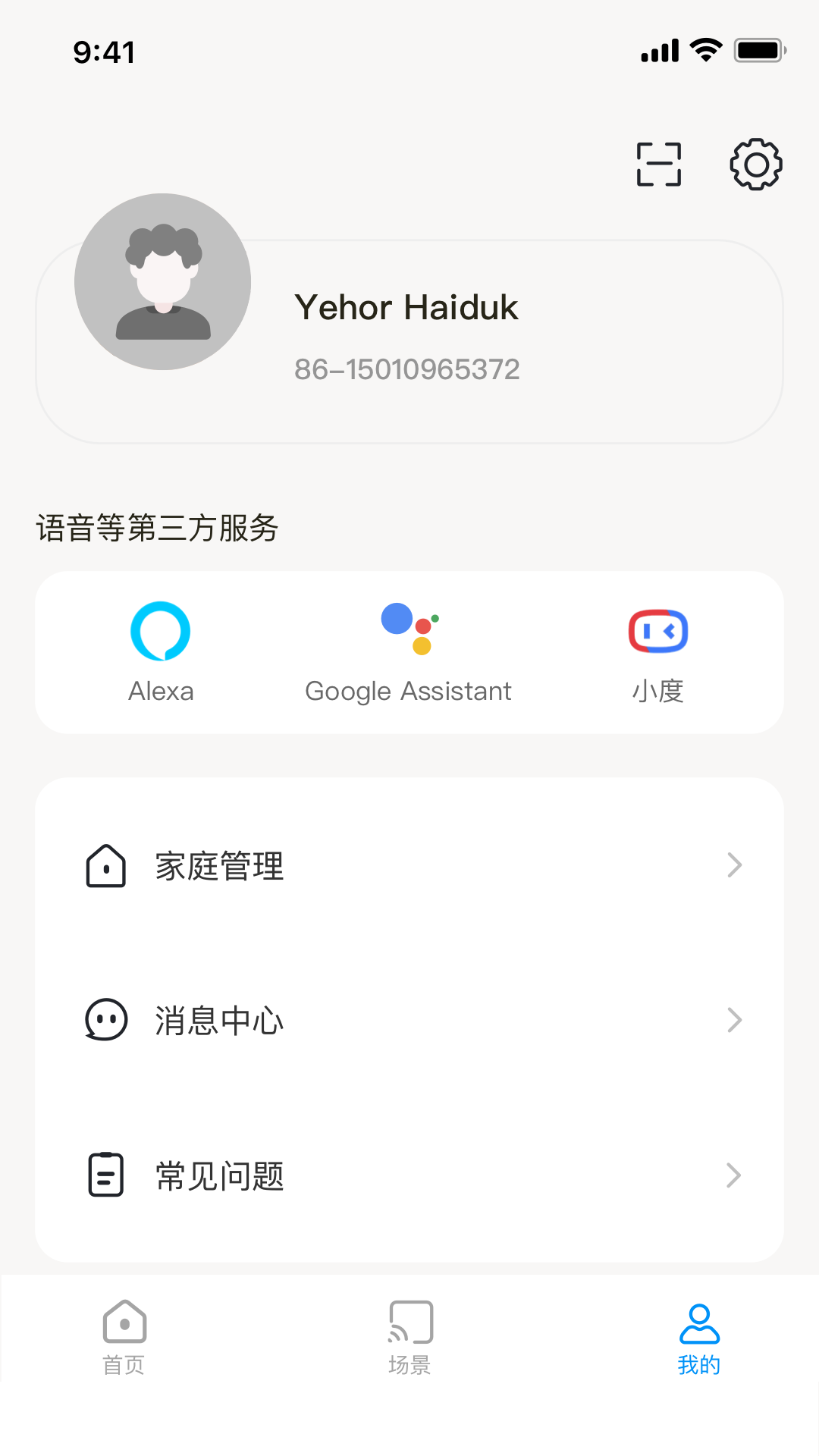Expand the 常见问题 row chevron
The height and width of the screenshot is (1456, 819).
click(x=733, y=1175)
